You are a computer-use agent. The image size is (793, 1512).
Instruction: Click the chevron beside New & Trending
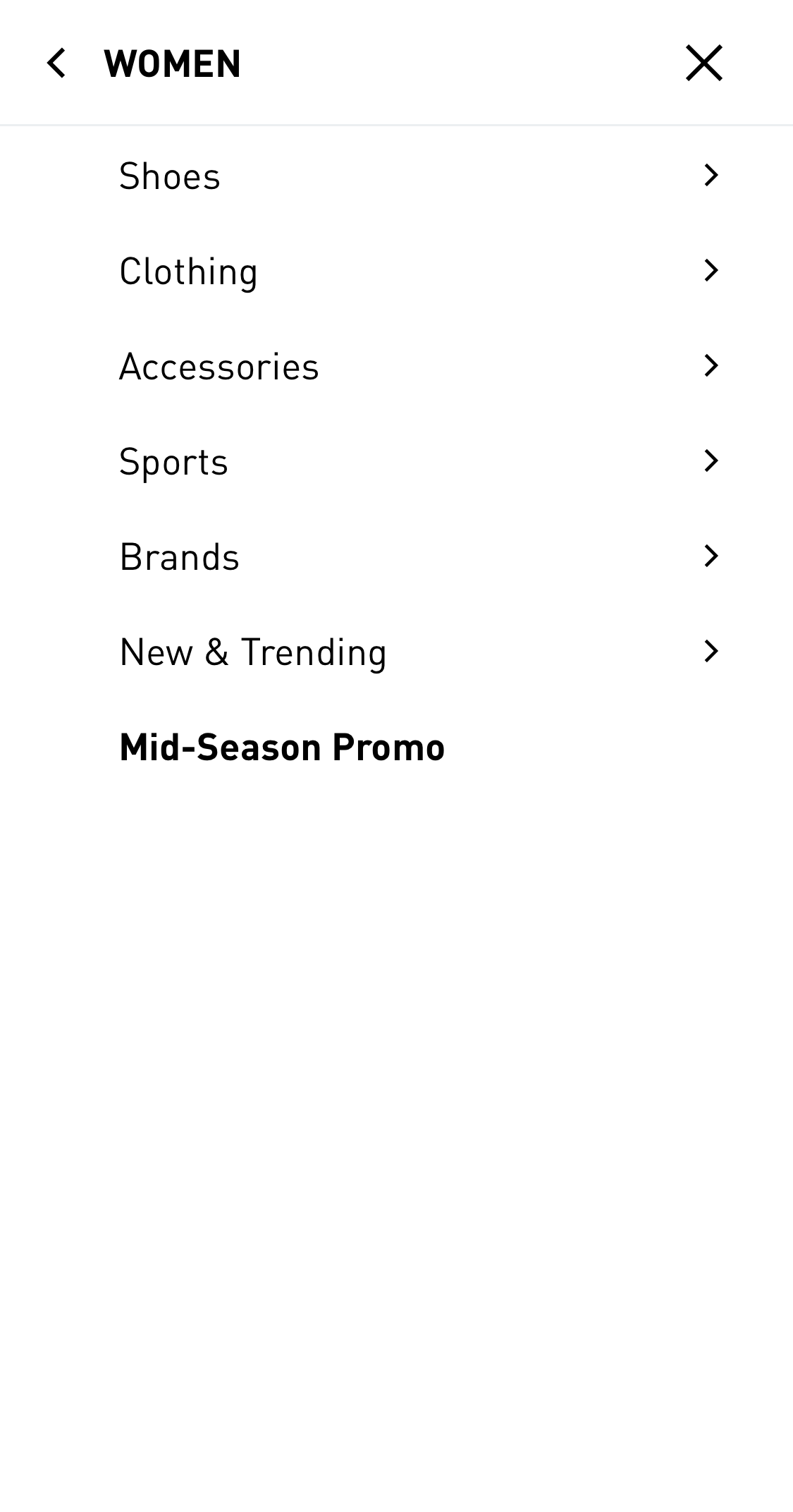coord(712,650)
